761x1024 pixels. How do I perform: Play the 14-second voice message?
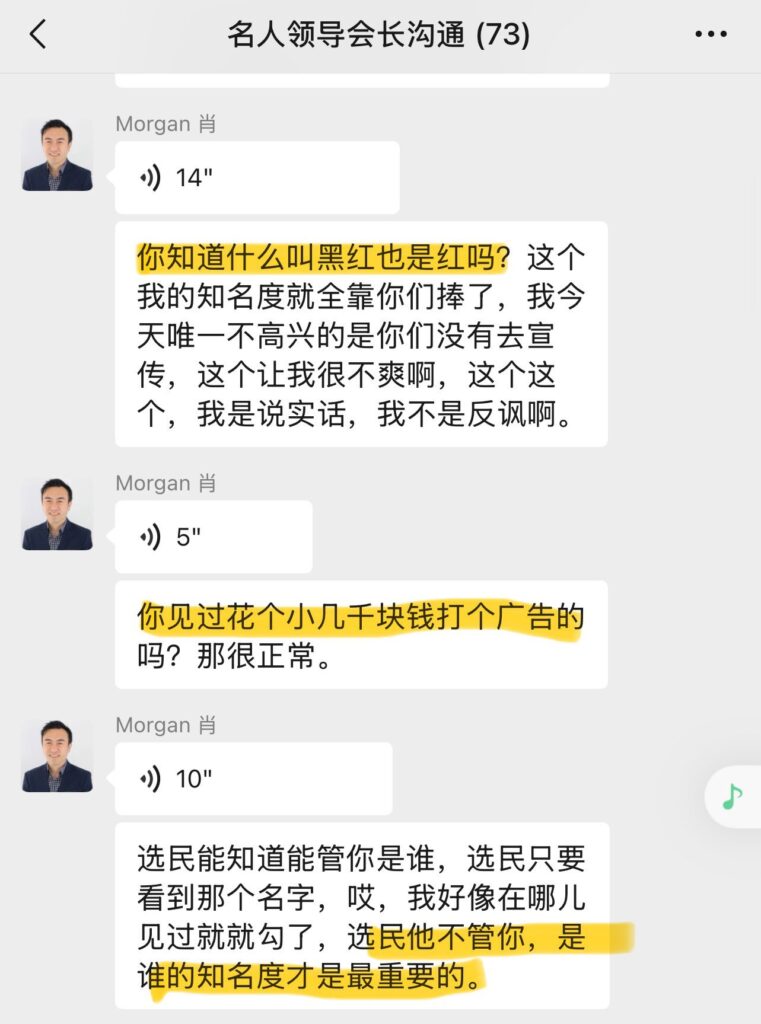tap(256, 178)
